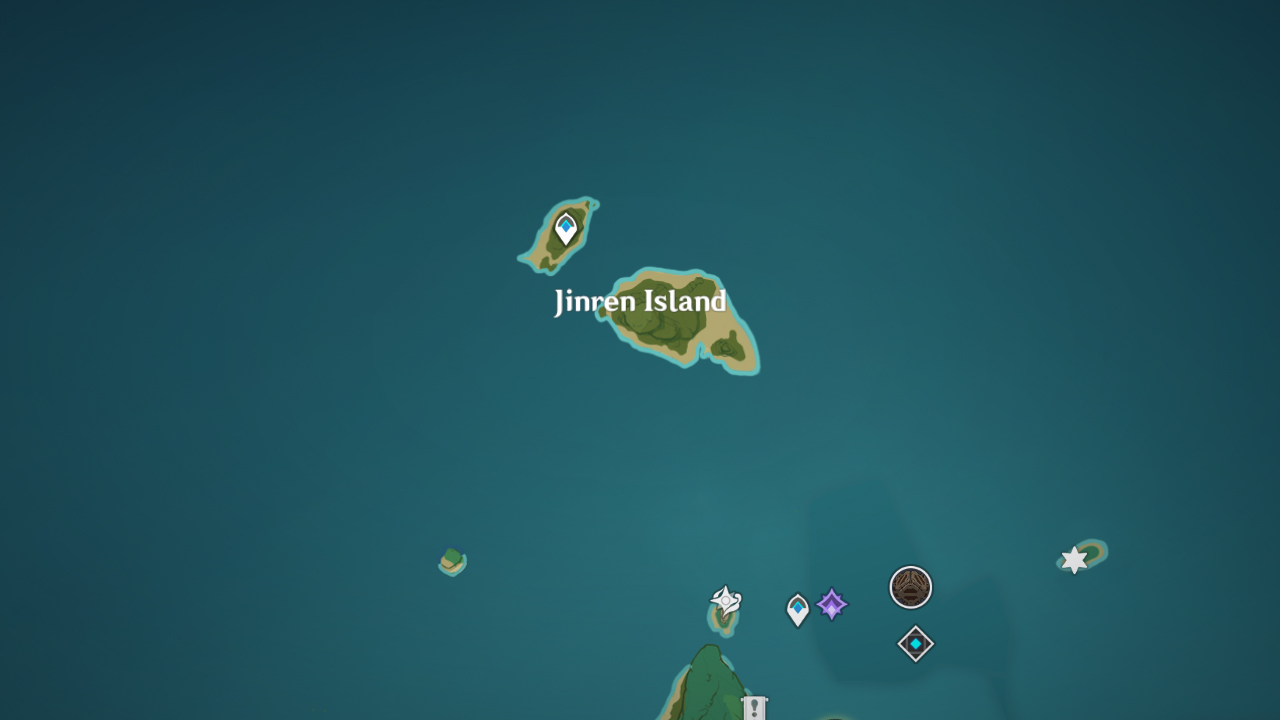The image size is (1280, 720).
Task: Tap the white six-point star pin
Action: point(1074,560)
